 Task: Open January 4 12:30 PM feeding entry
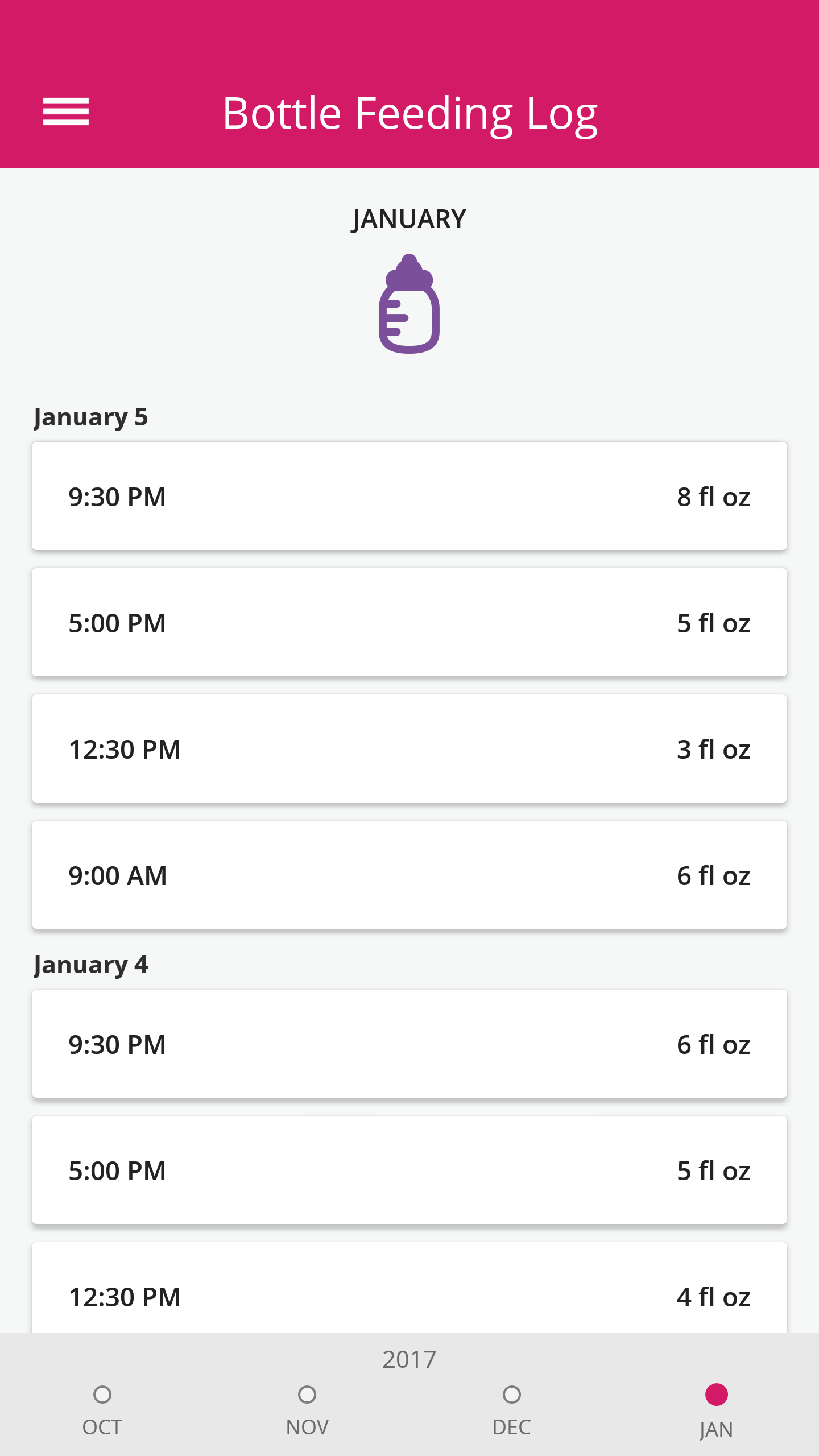pos(409,1288)
